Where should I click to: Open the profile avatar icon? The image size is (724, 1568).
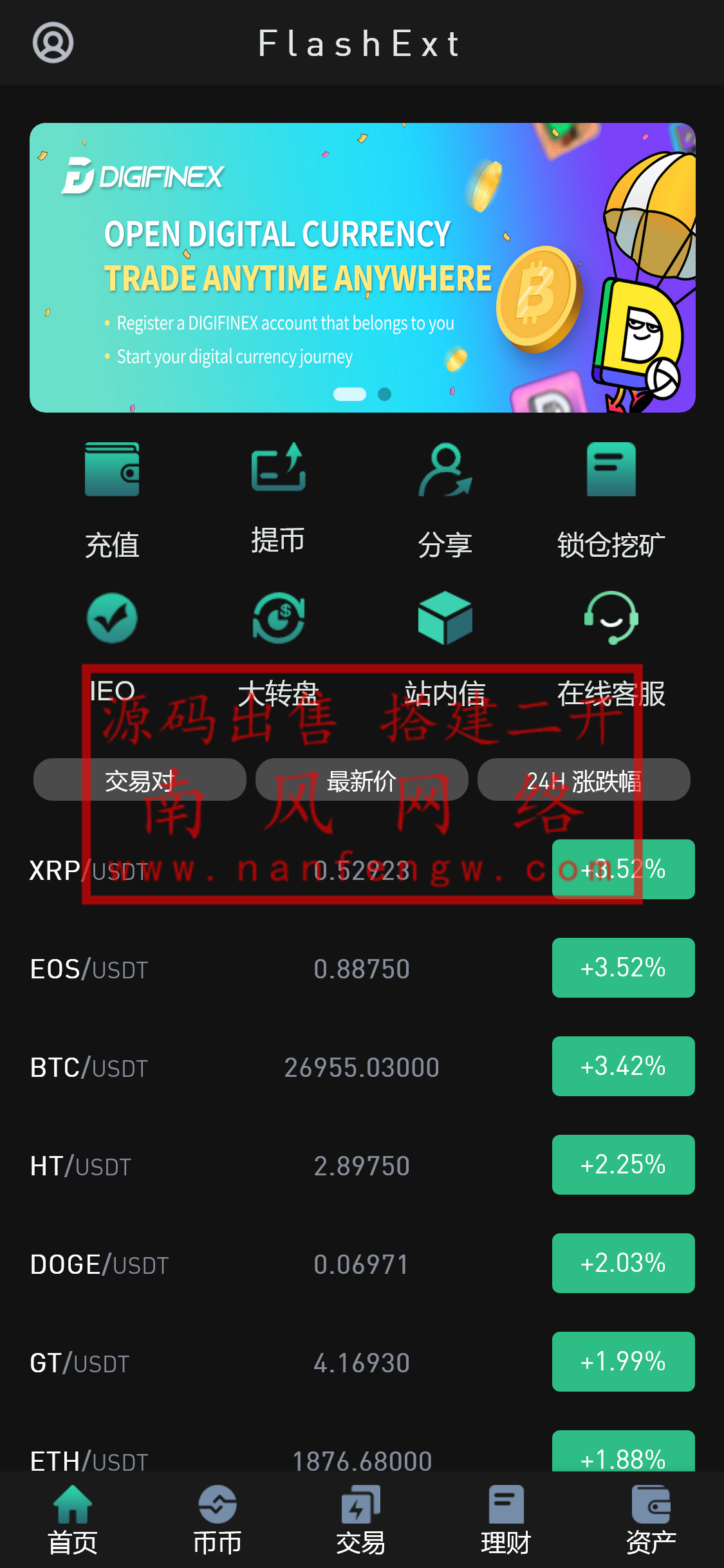tap(53, 42)
